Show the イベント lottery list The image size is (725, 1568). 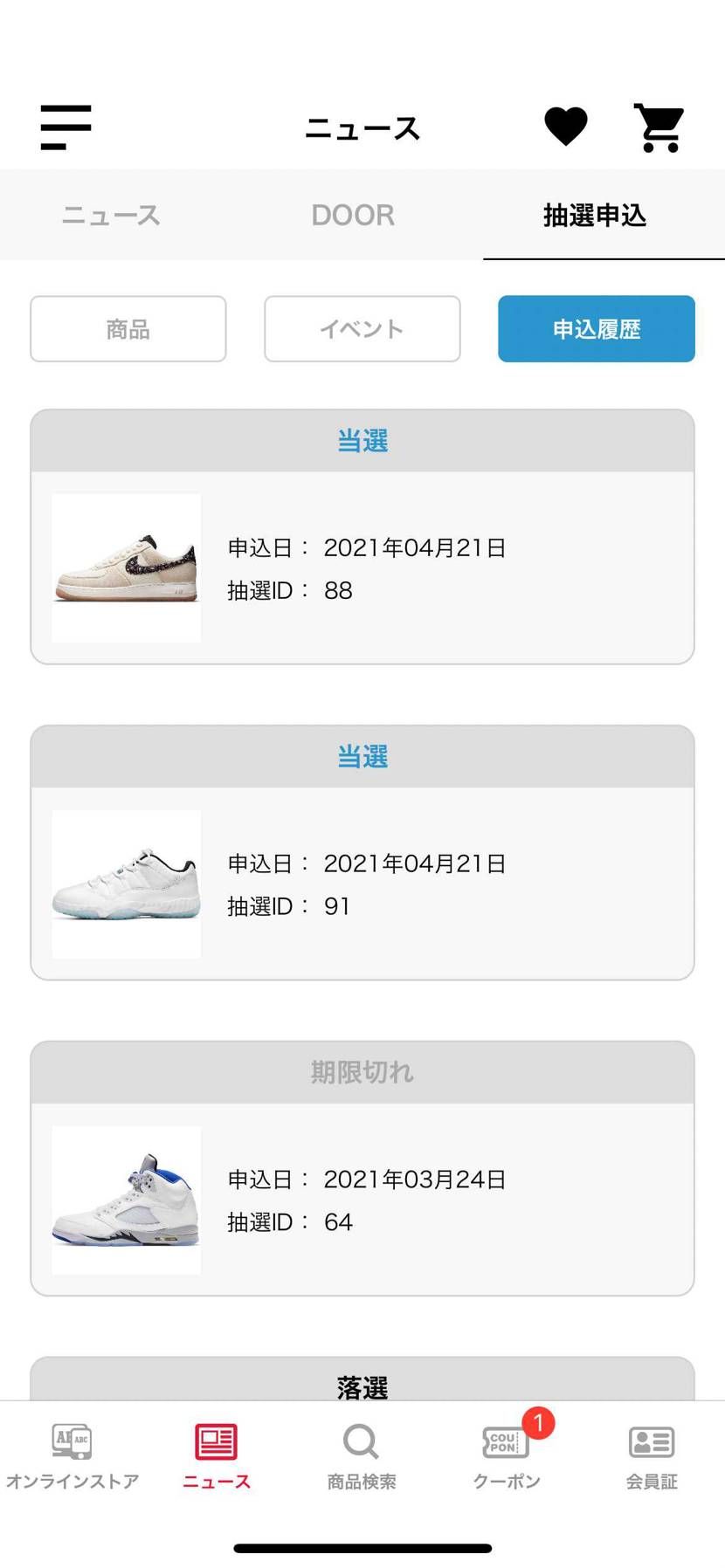coord(362,329)
